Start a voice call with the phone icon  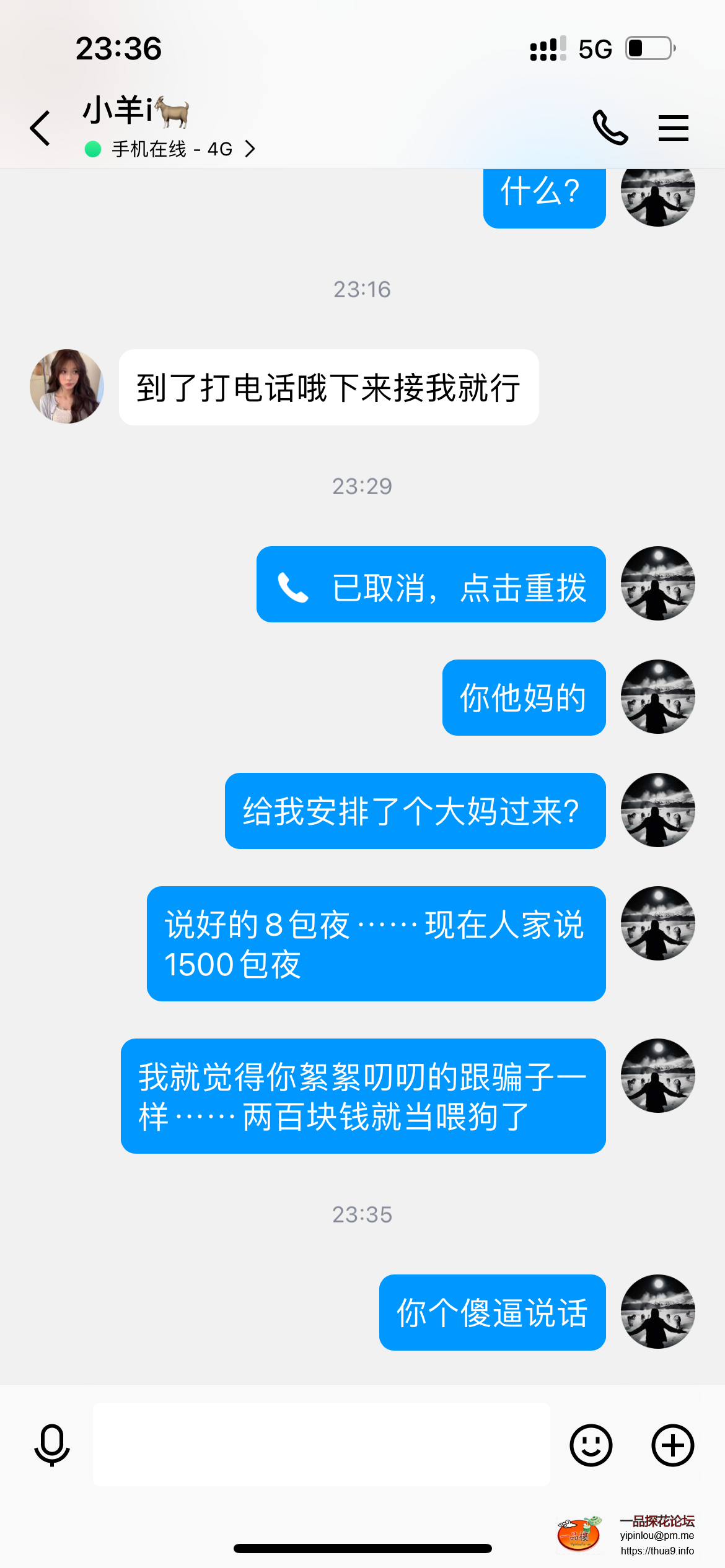(x=610, y=128)
